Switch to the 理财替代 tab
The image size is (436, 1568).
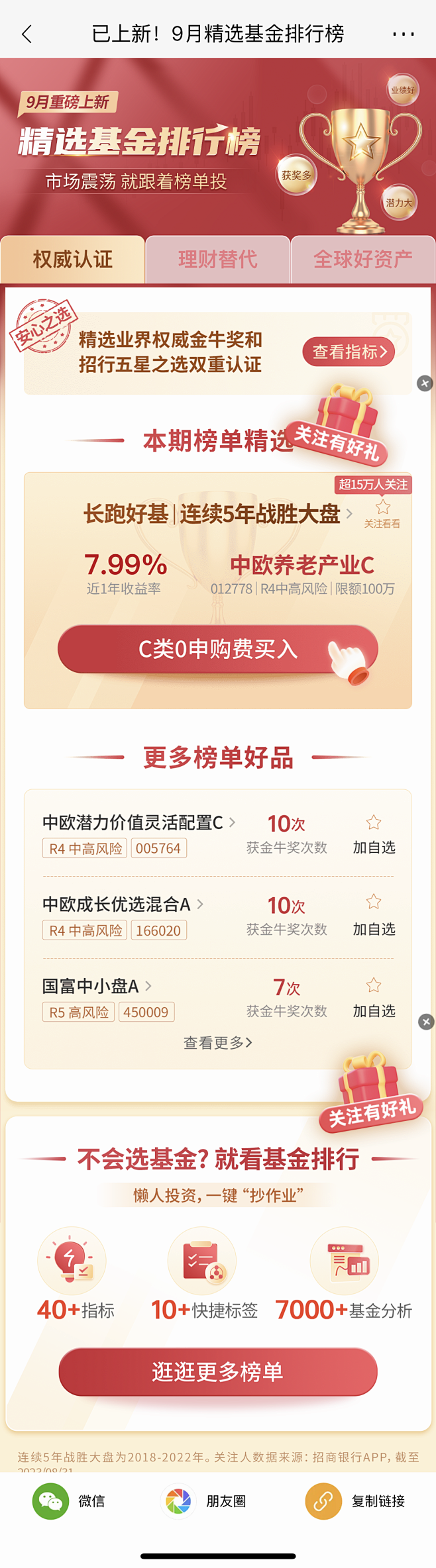217,260
